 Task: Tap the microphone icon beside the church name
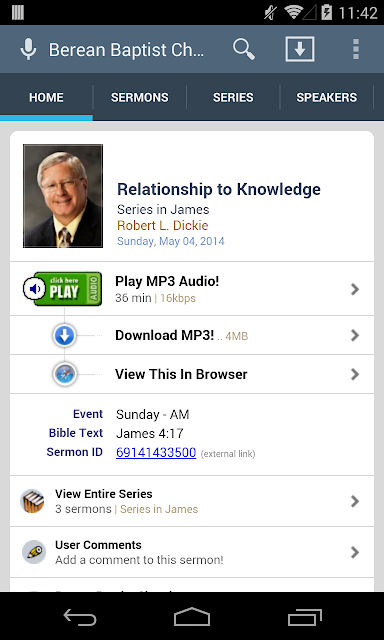tap(28, 50)
